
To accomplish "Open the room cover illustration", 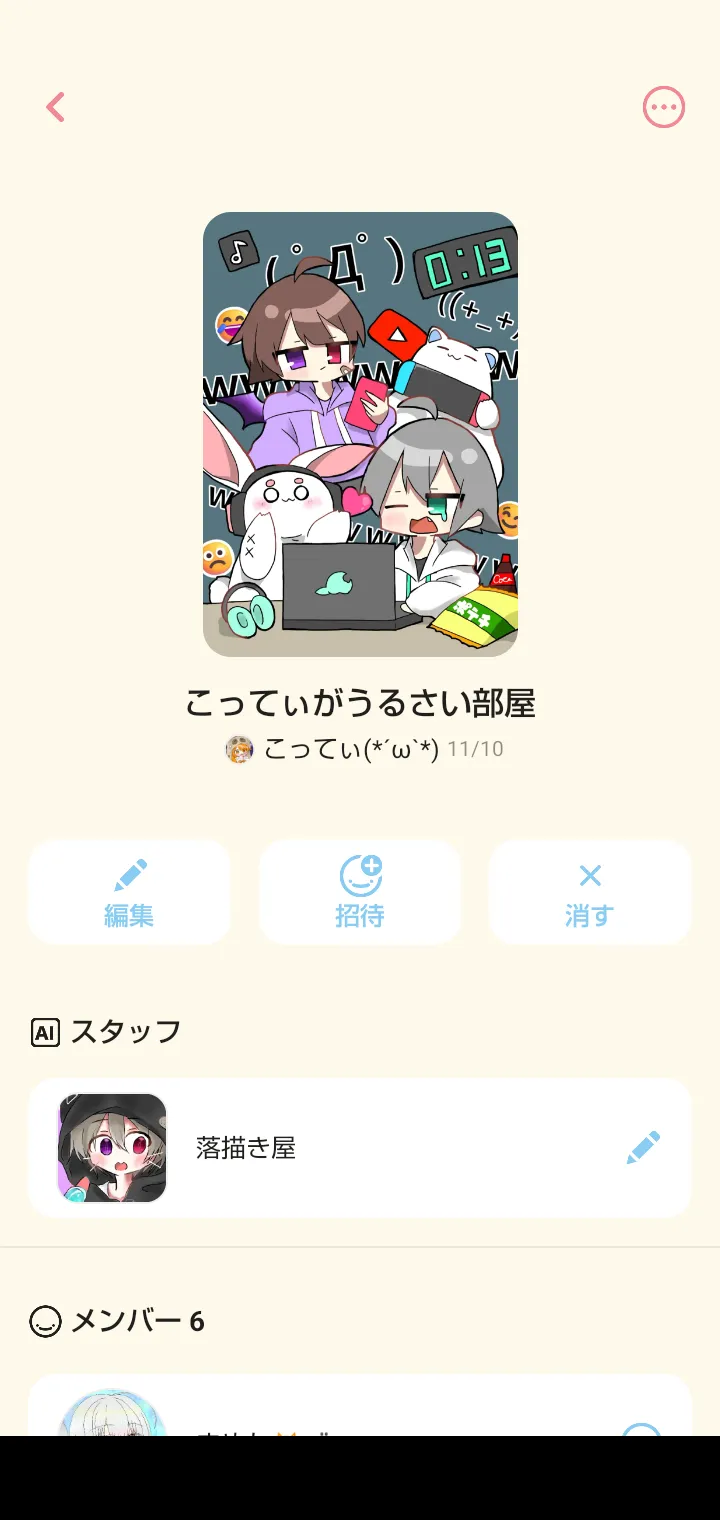I will pyautogui.click(x=360, y=434).
